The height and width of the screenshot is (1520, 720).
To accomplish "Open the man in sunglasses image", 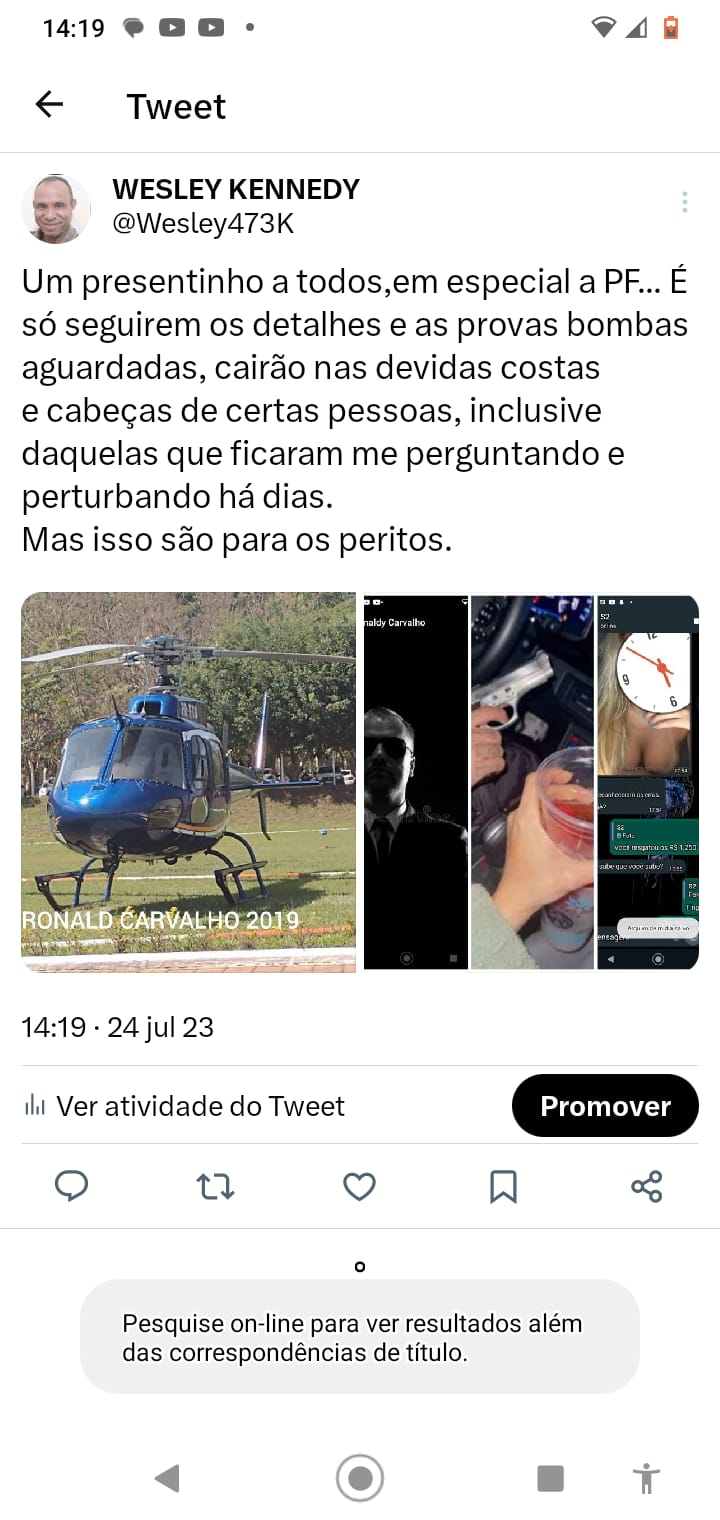I will pos(416,782).
